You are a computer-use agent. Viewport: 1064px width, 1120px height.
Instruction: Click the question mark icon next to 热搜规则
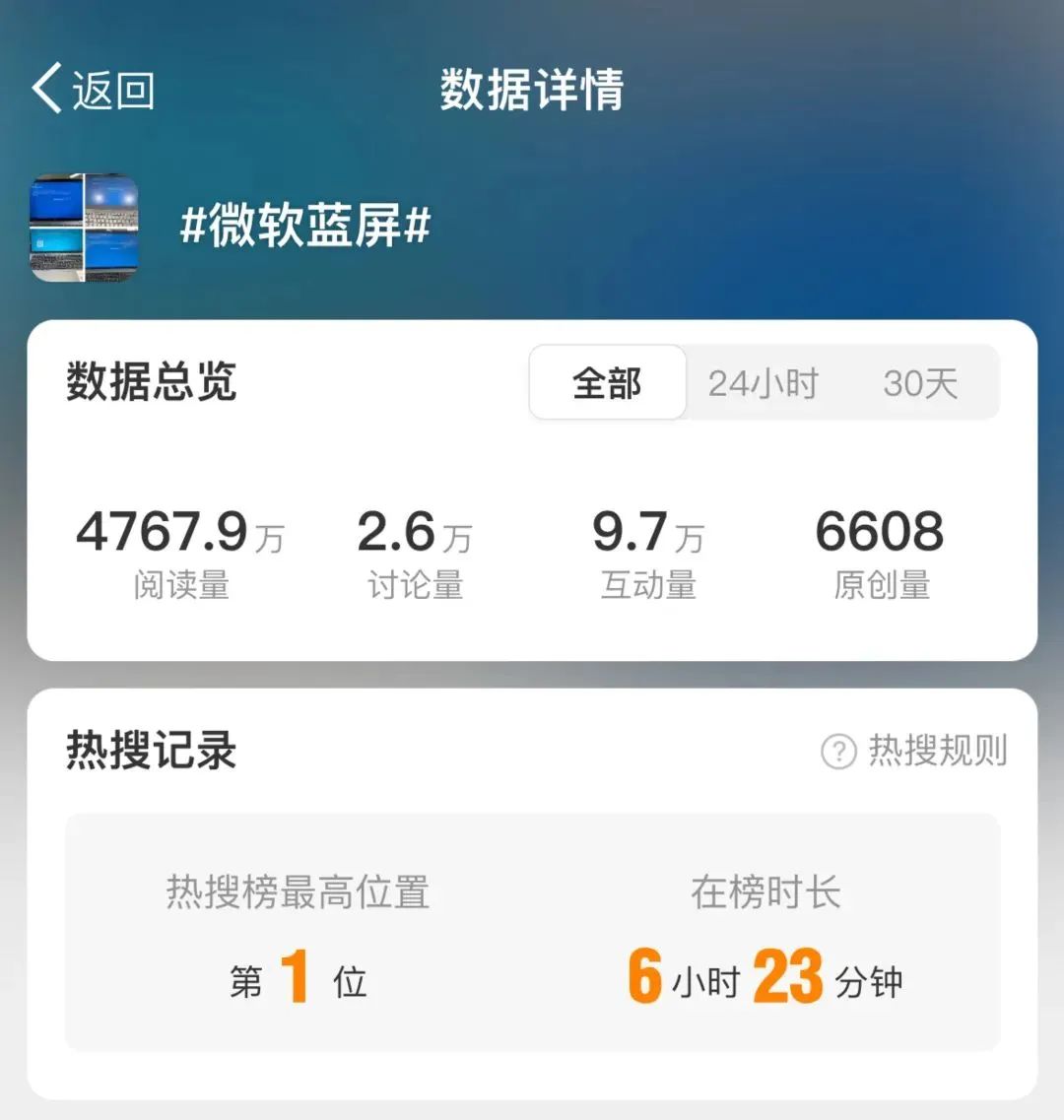[x=838, y=752]
